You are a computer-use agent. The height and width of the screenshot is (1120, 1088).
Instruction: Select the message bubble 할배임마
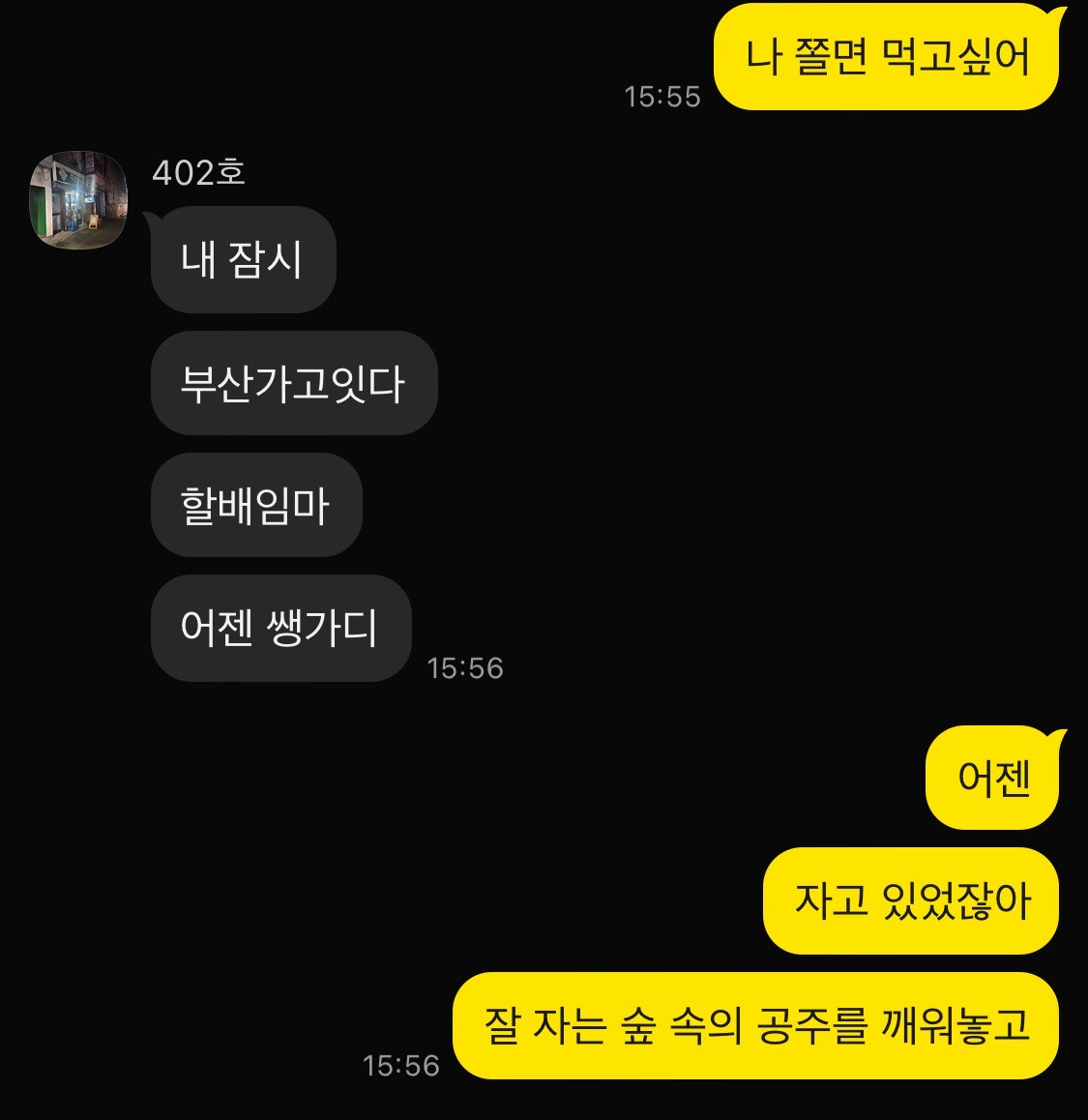pos(257,506)
